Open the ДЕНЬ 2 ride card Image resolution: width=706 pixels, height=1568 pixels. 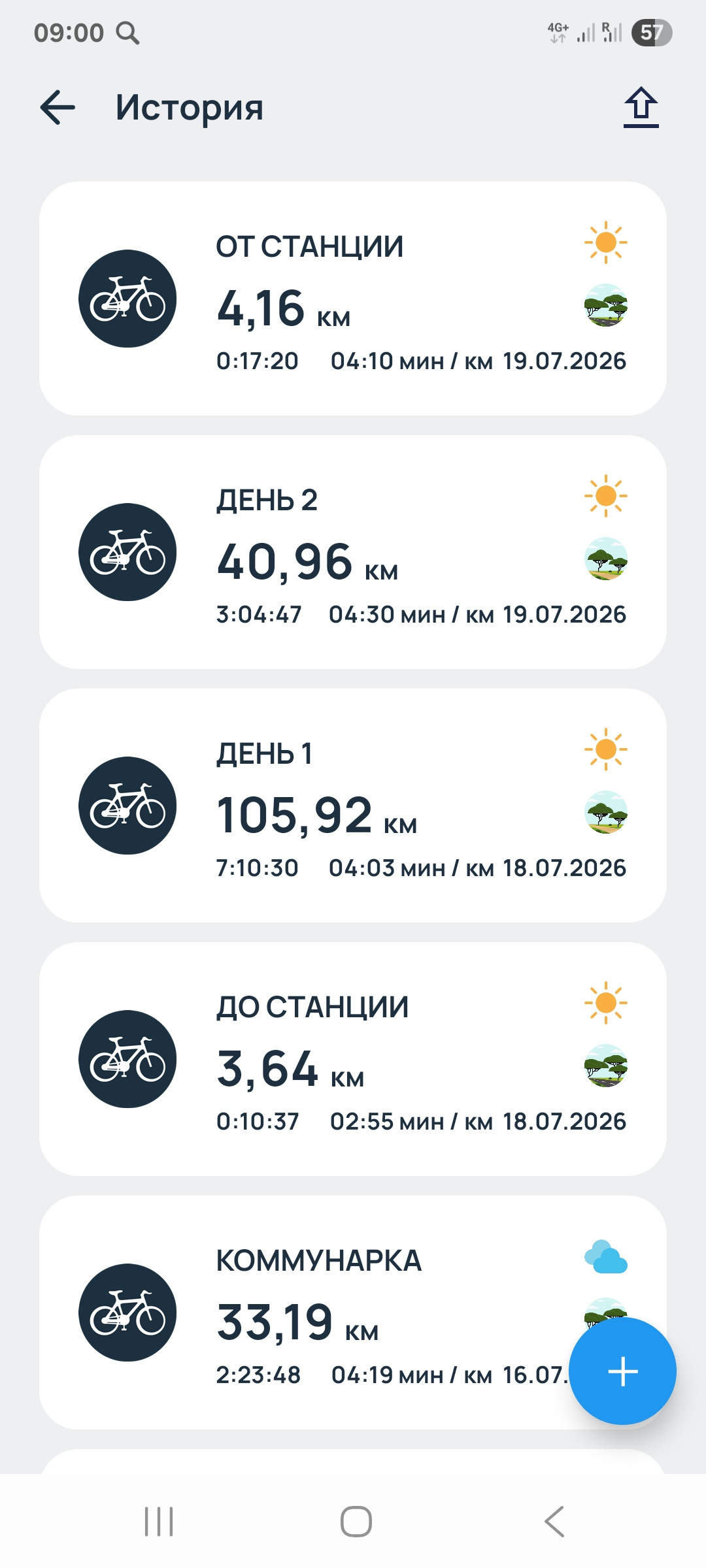point(353,552)
